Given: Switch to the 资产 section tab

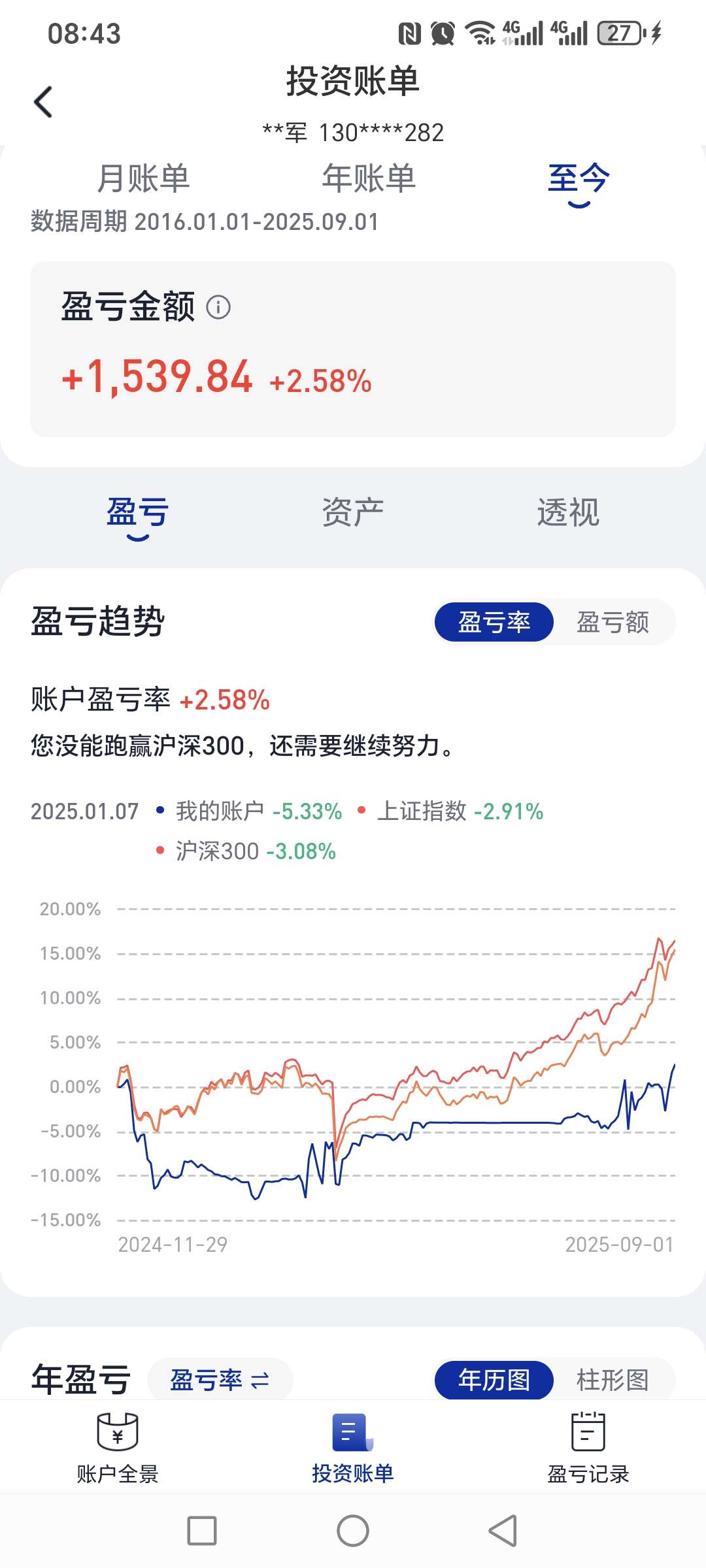Looking at the screenshot, I should tap(352, 512).
